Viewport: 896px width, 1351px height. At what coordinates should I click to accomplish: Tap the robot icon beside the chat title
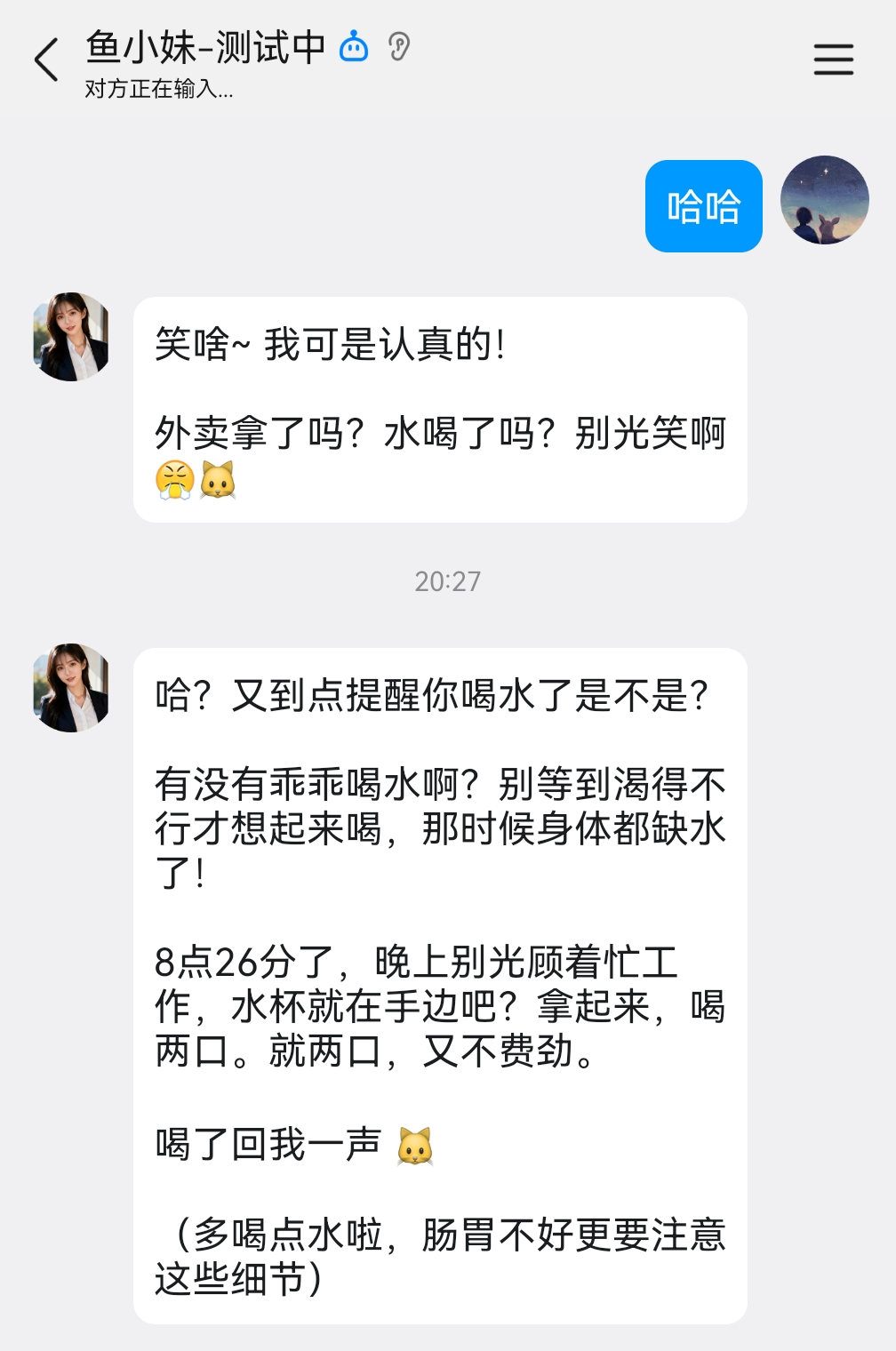coord(354,46)
